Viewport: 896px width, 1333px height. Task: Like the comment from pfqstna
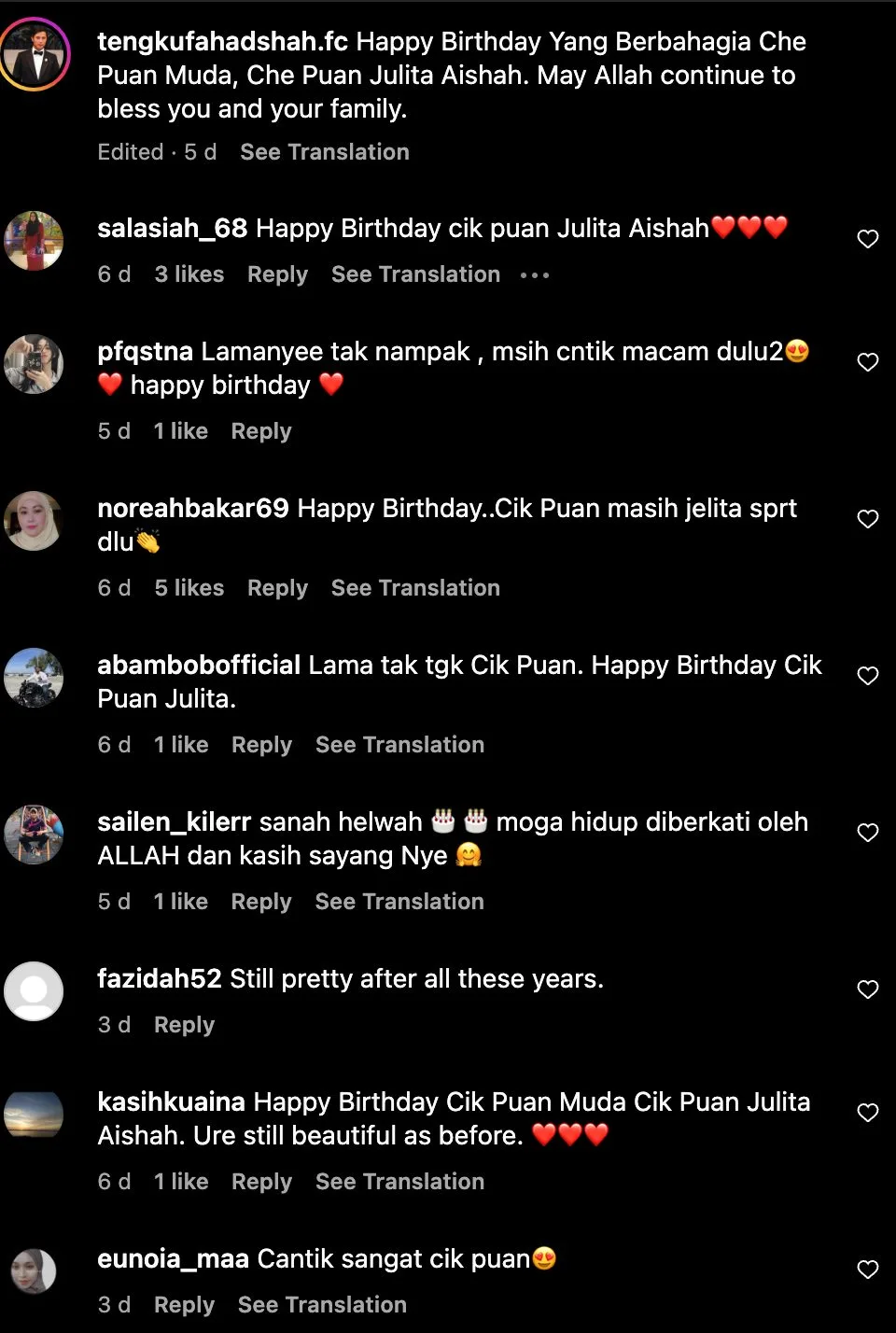tap(868, 362)
